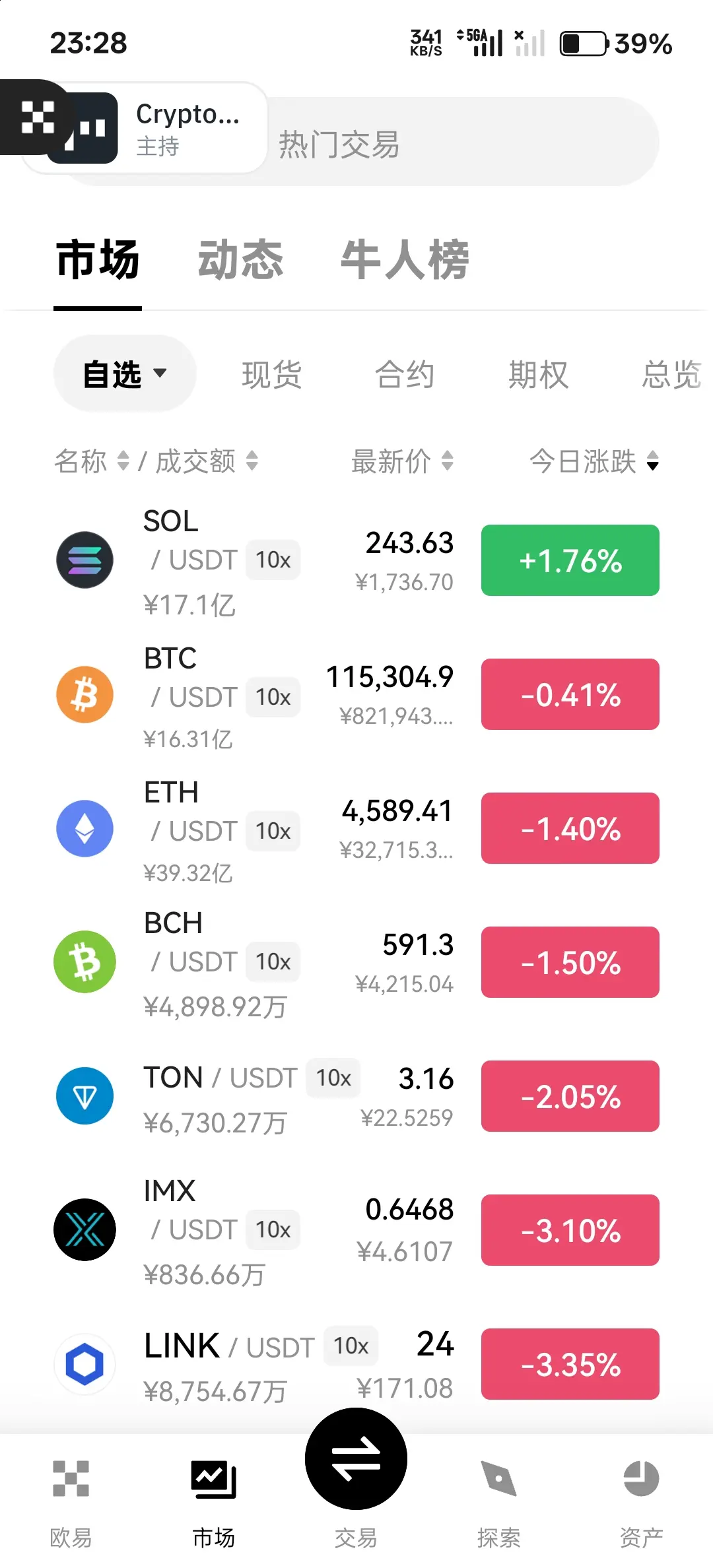Select the 期权 filter
713x1568 pixels.
(x=539, y=375)
